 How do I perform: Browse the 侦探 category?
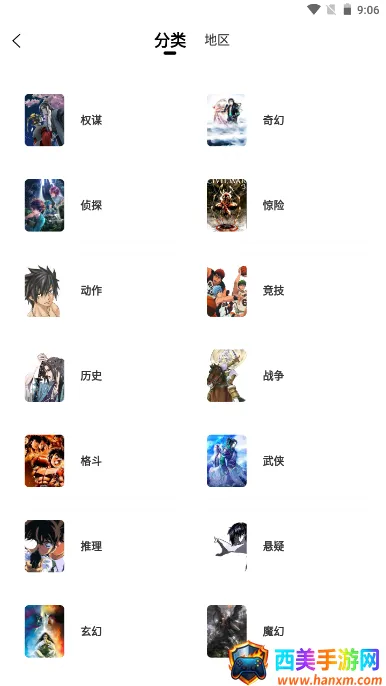tap(91, 205)
